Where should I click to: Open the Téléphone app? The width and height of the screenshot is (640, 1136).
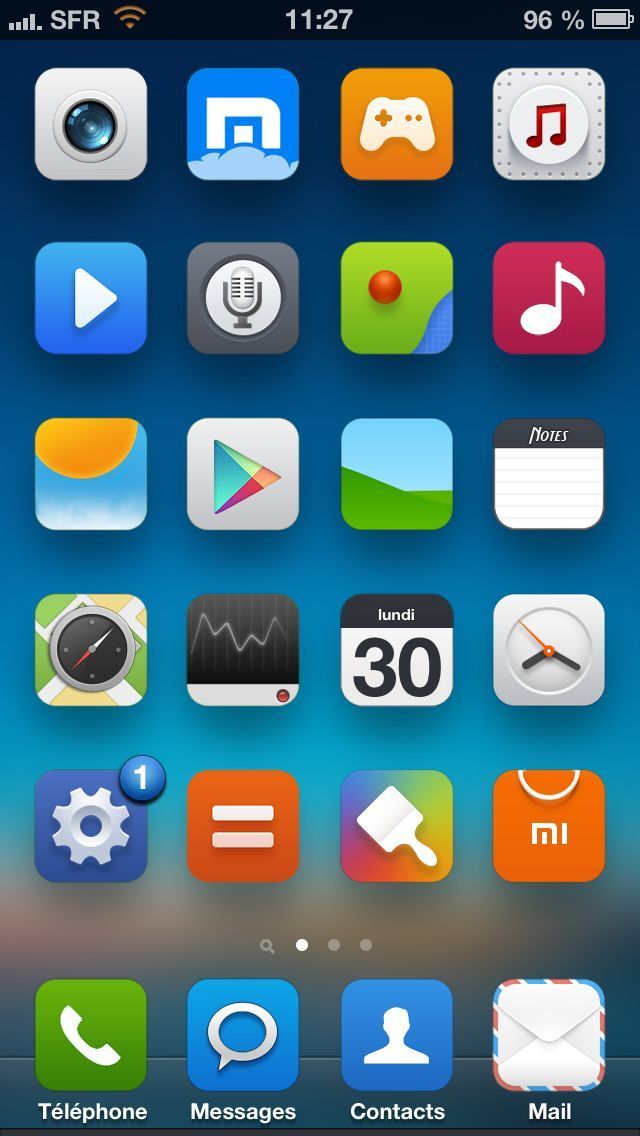pos(91,1036)
